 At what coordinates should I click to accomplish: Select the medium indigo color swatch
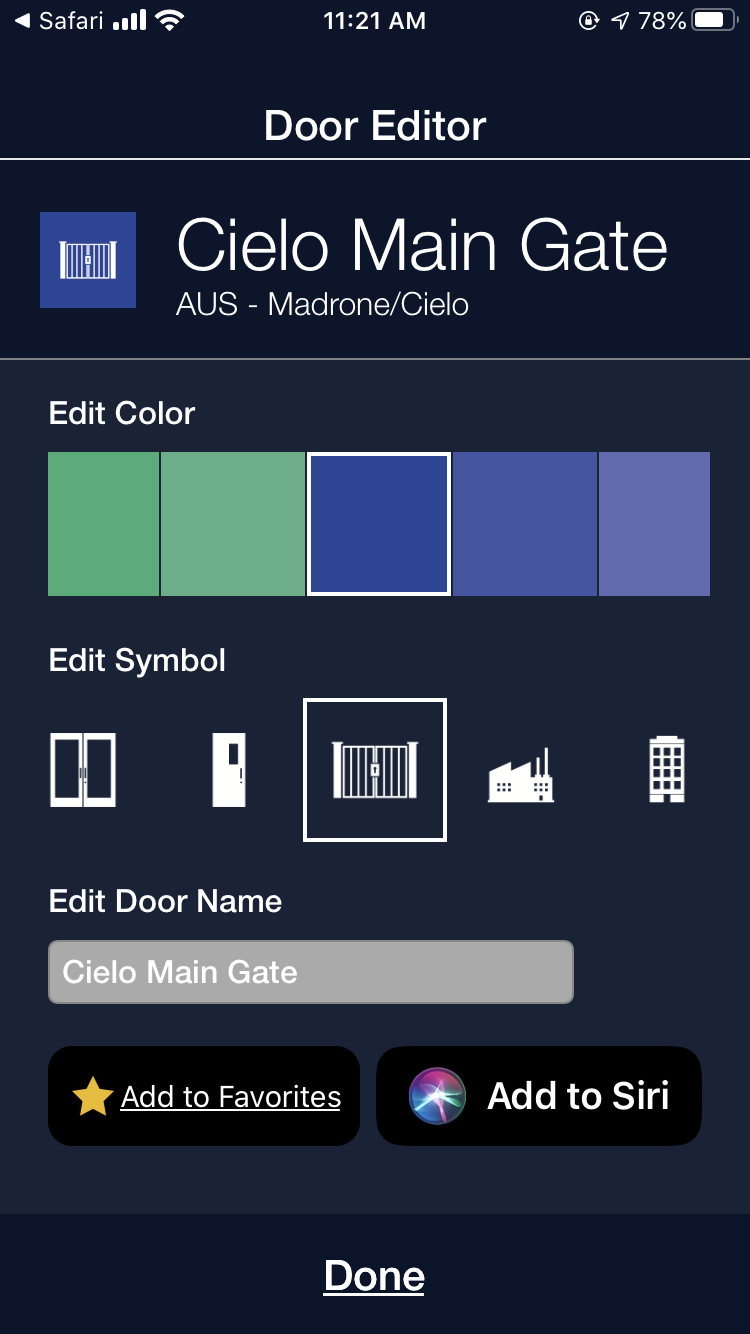525,524
